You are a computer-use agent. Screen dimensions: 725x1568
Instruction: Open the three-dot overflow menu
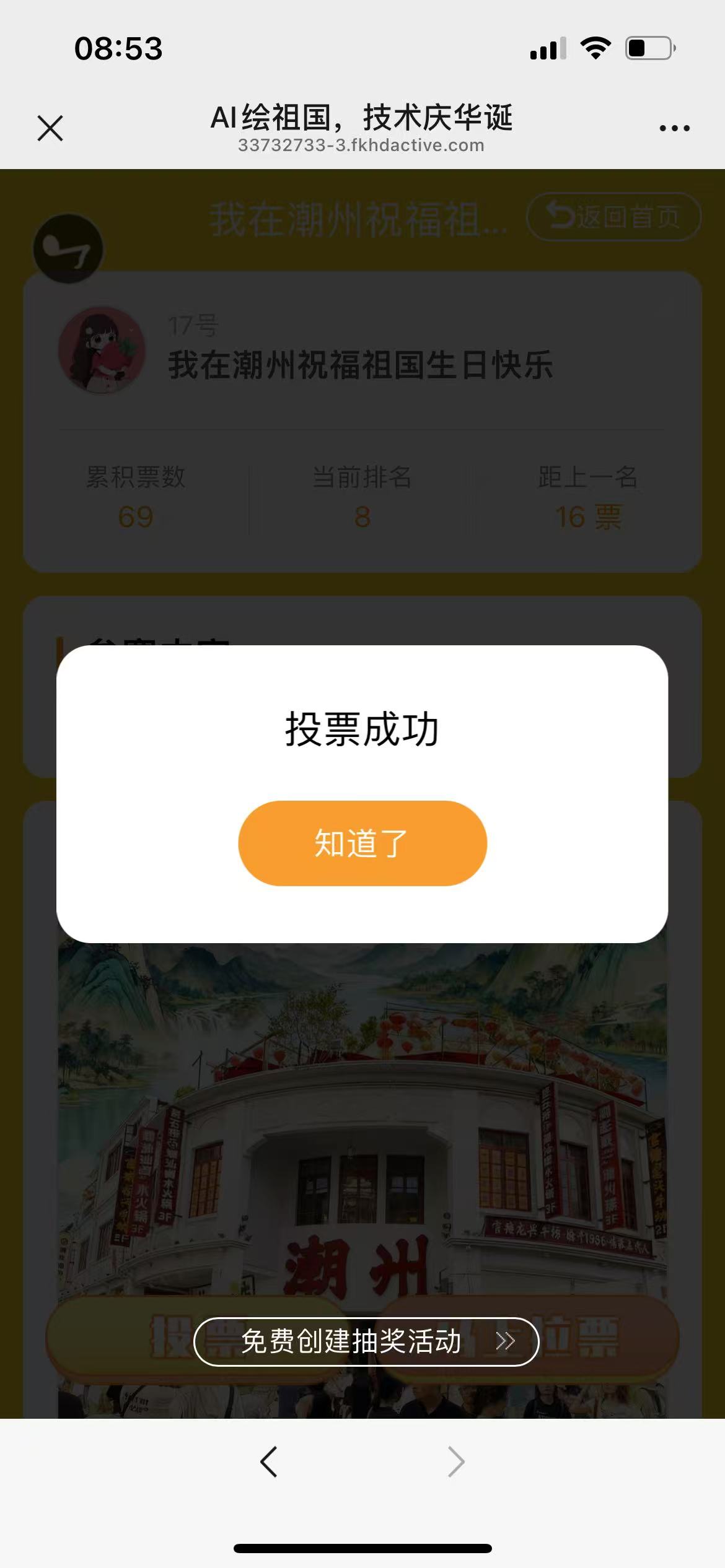point(674,128)
